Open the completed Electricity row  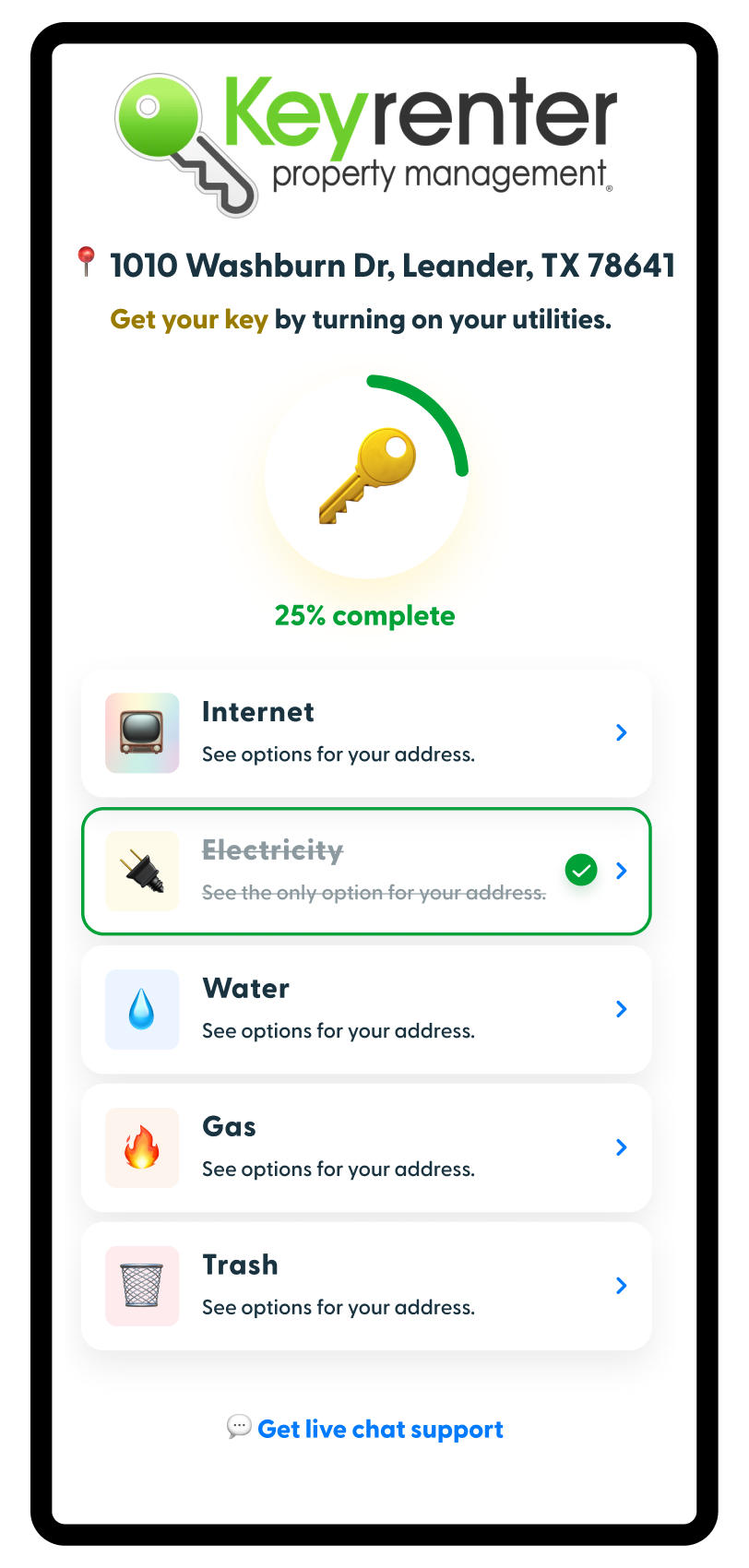tap(366, 872)
